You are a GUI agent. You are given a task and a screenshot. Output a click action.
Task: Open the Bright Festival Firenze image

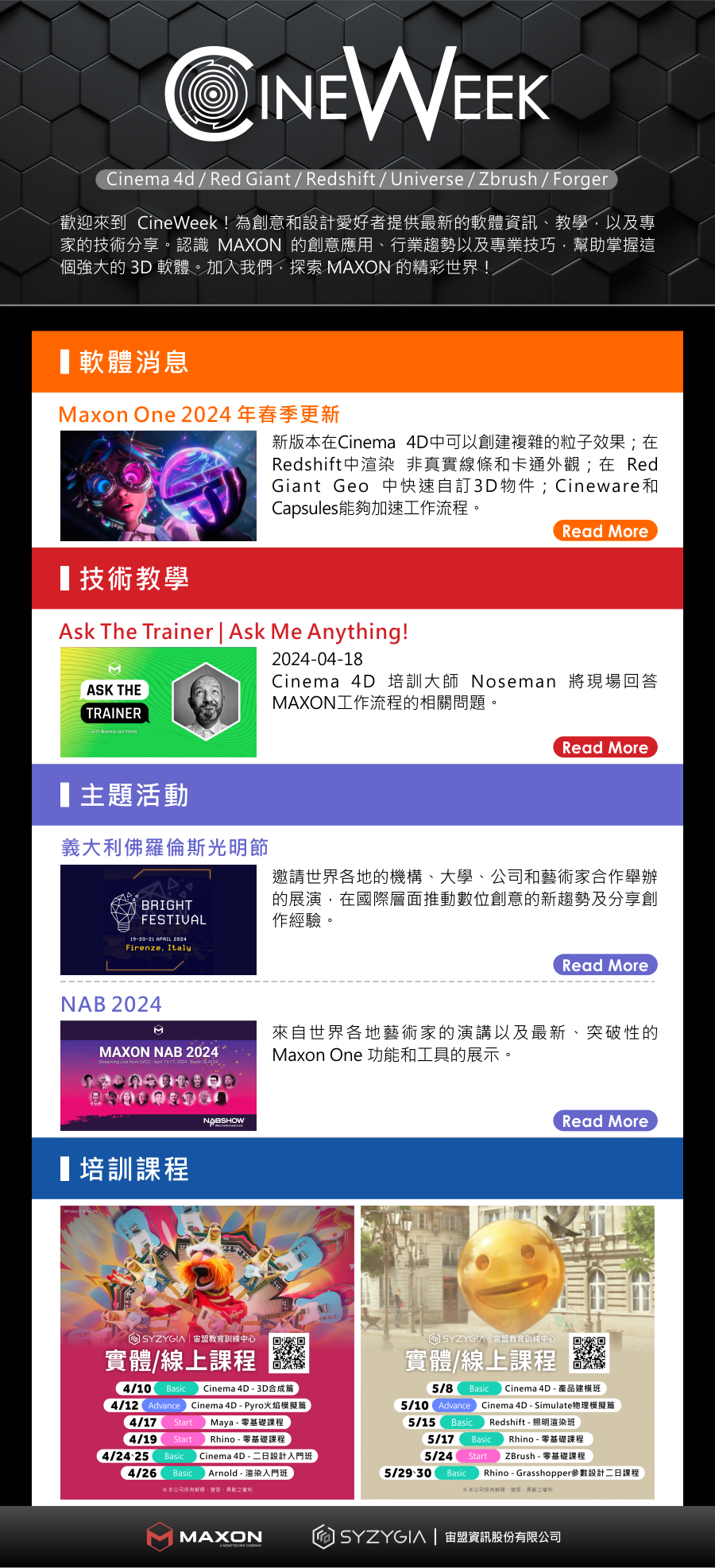158,920
